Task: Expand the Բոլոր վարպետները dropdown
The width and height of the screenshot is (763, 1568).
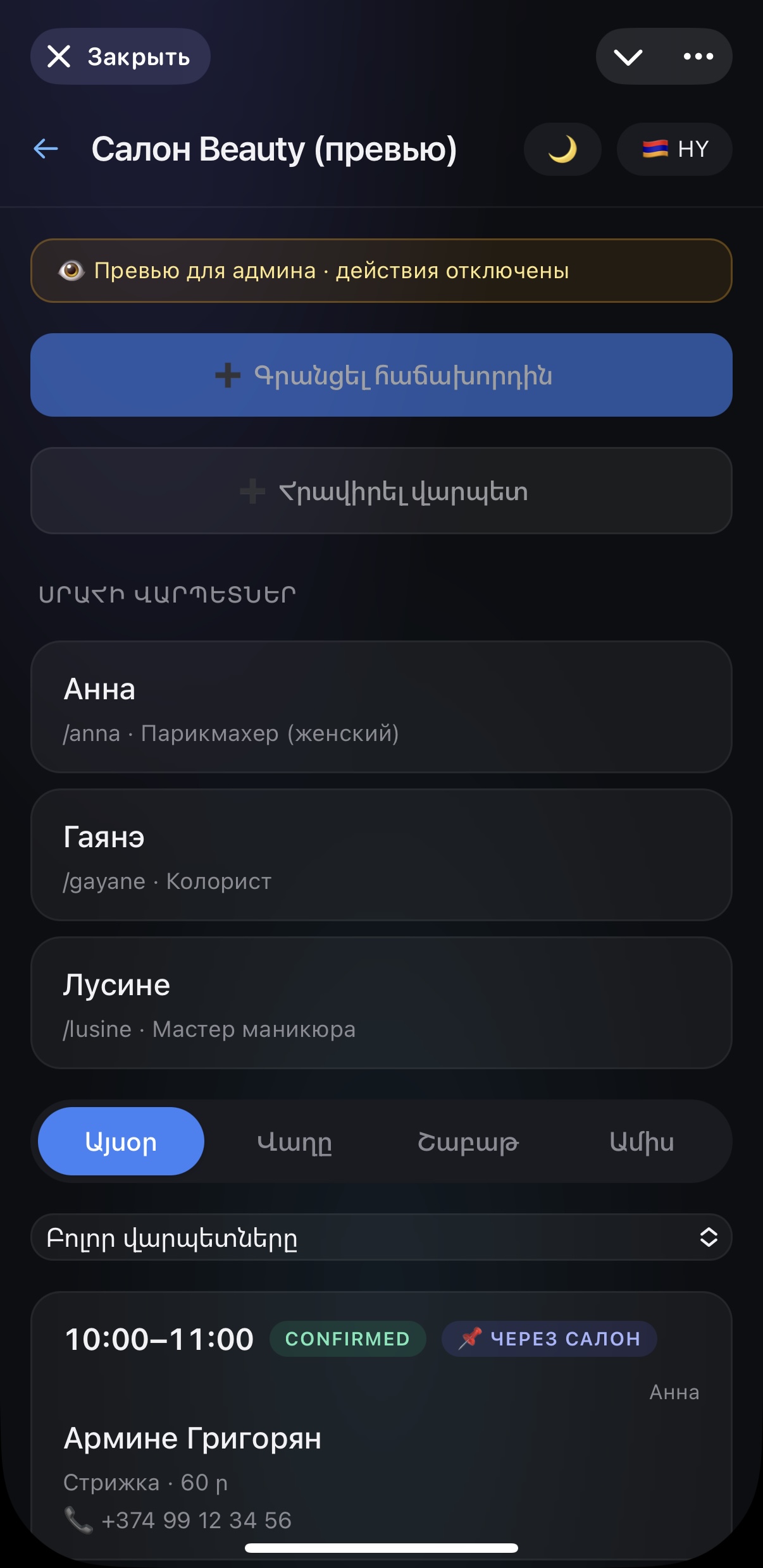Action: click(381, 1237)
